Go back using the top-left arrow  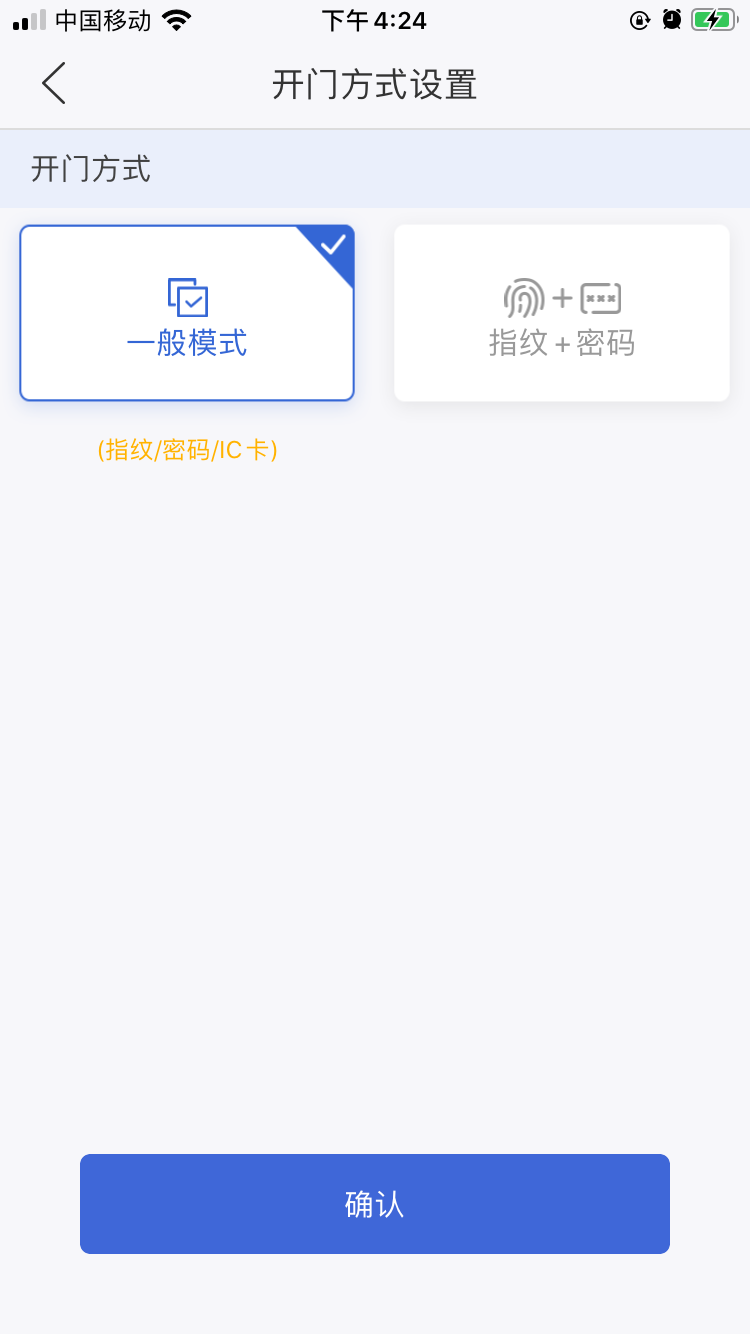click(54, 83)
